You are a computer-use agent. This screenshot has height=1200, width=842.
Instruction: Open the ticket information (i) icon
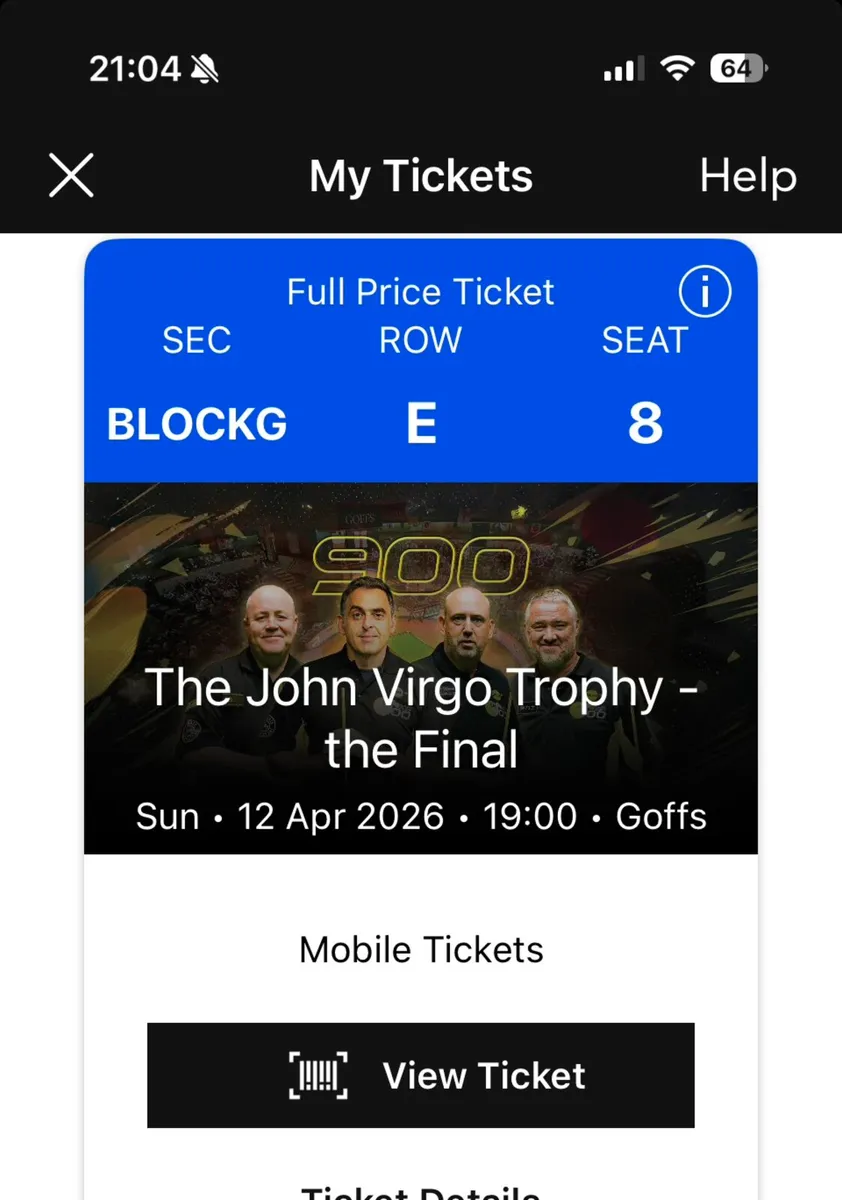pyautogui.click(x=705, y=292)
